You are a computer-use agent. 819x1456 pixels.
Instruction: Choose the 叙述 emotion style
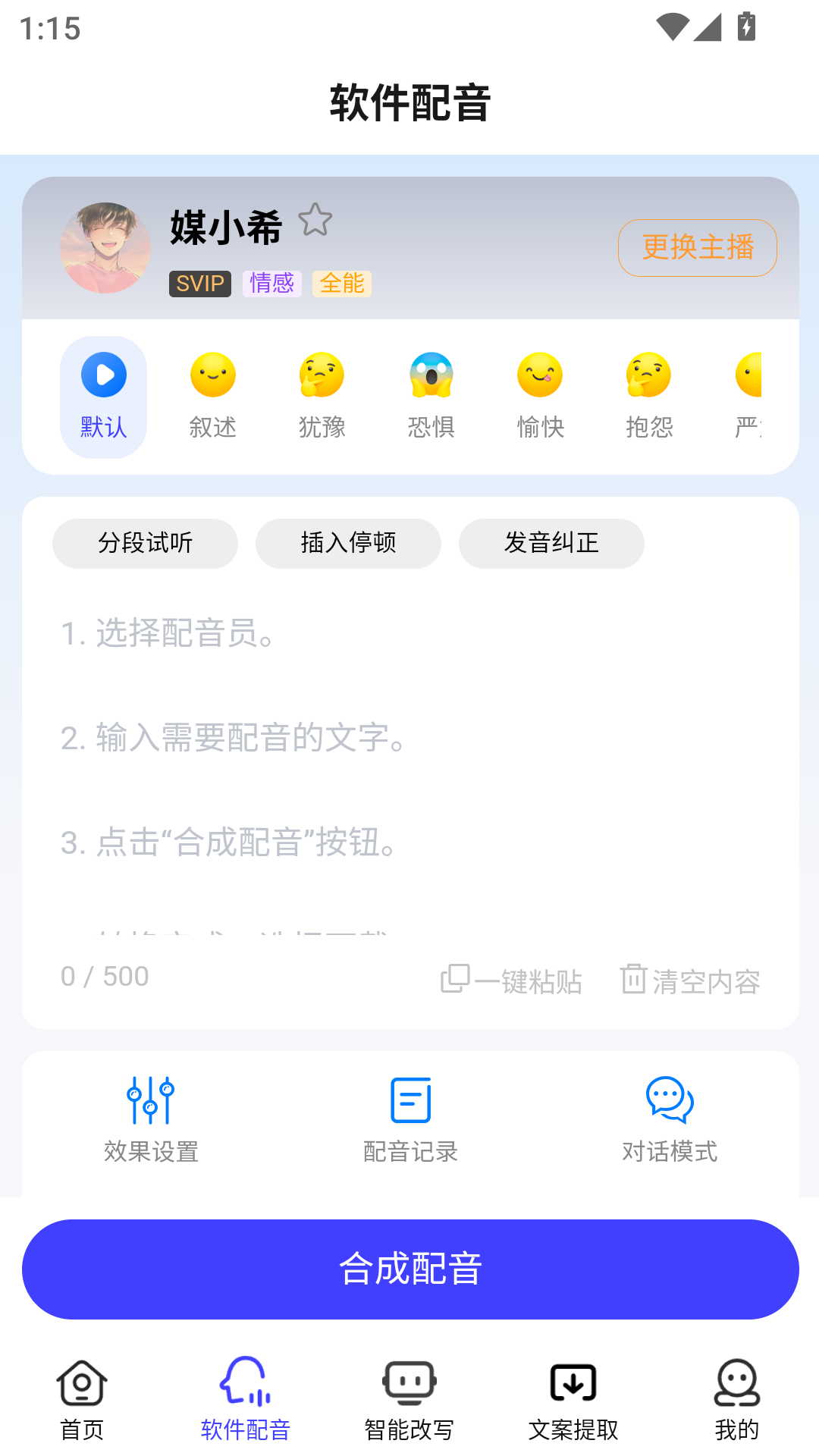(x=213, y=397)
